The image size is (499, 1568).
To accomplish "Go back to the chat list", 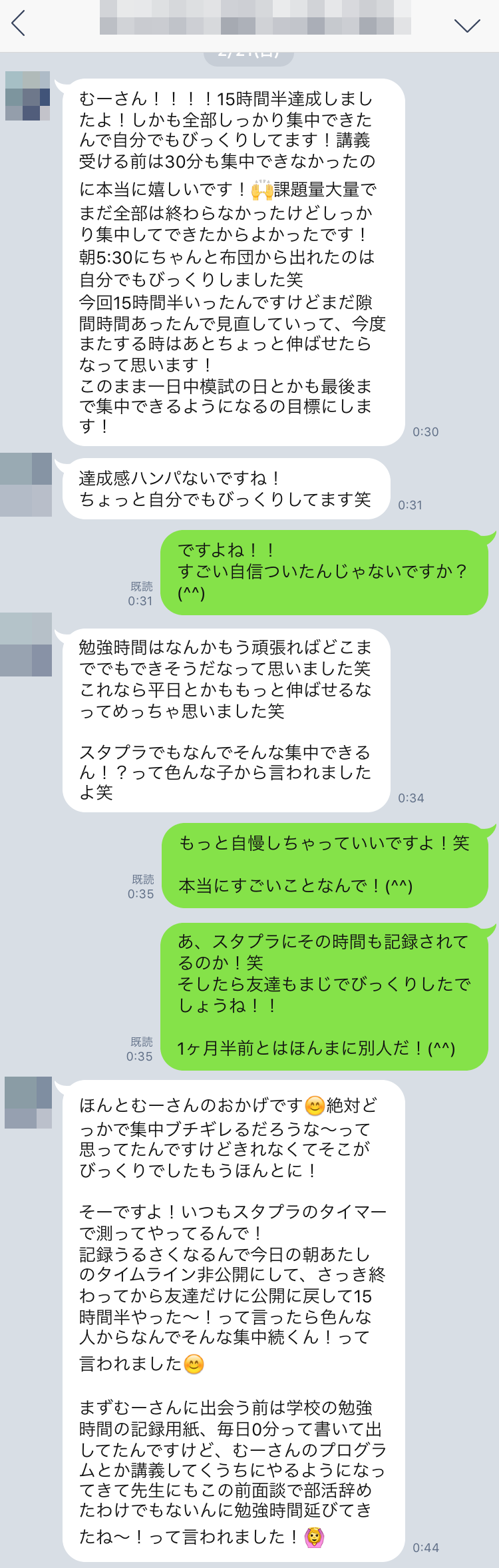I will [x=19, y=24].
